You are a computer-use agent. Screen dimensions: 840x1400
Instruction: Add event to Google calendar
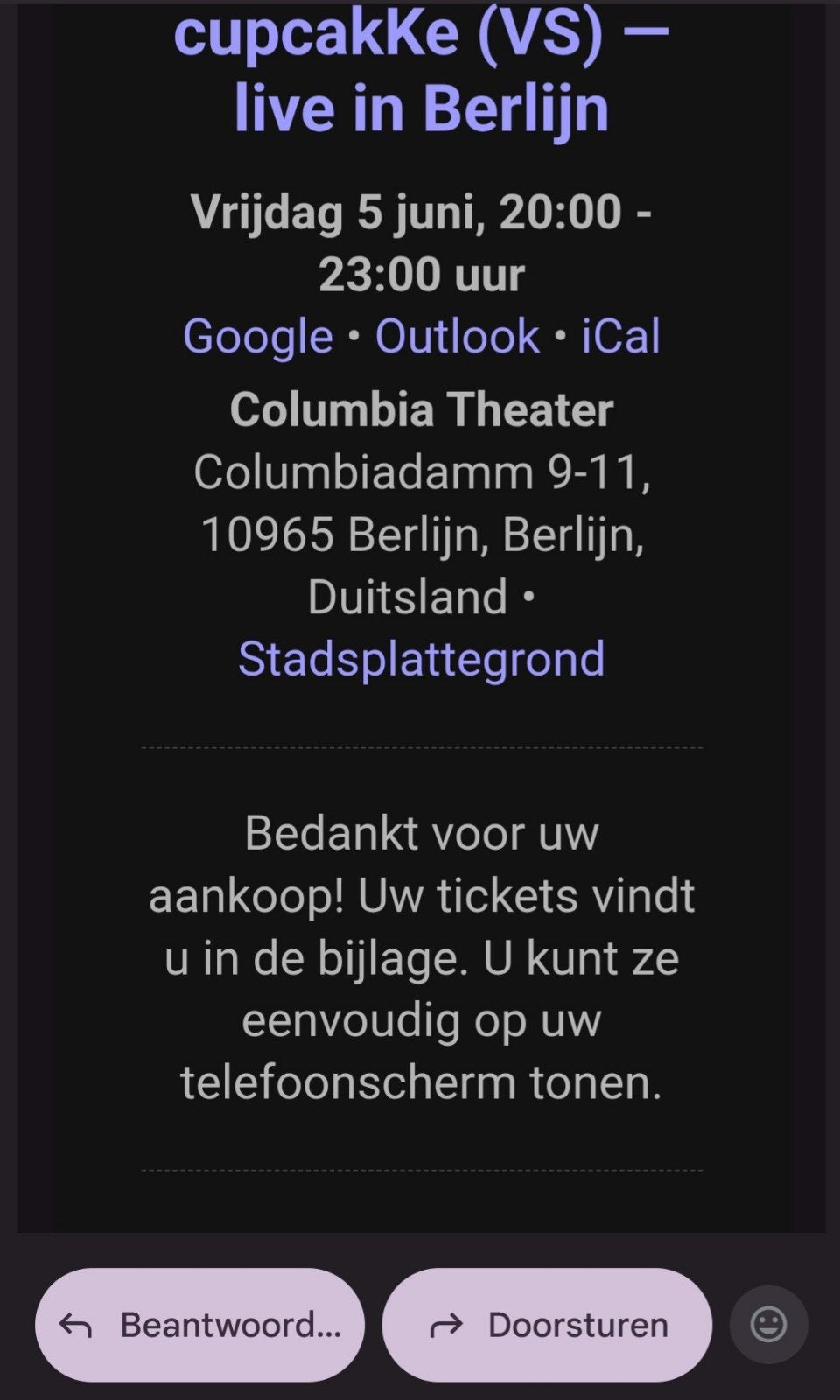258,337
